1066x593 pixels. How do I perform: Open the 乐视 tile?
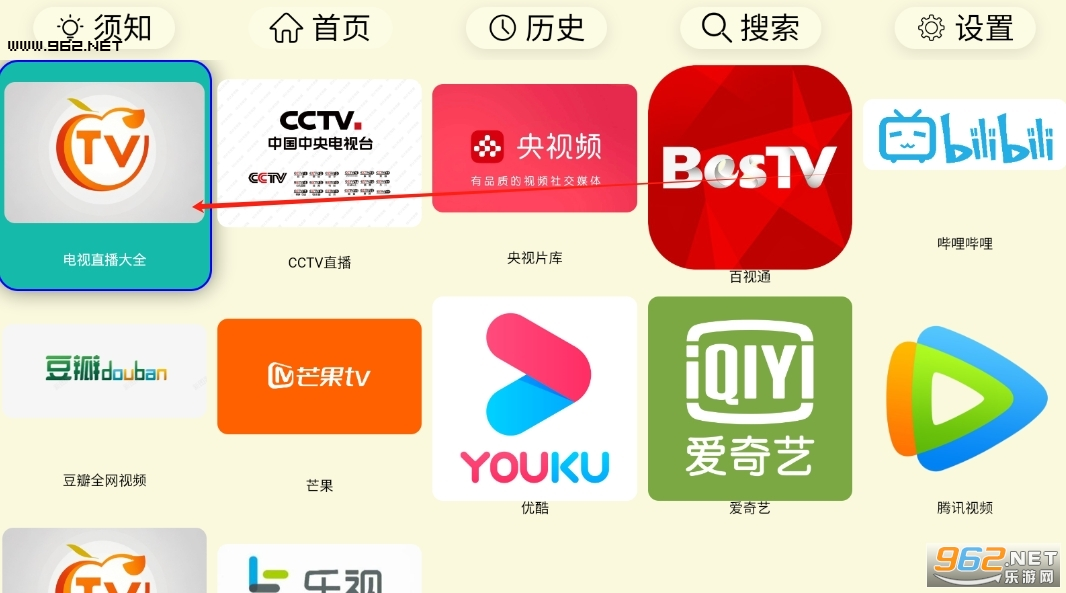coord(319,570)
